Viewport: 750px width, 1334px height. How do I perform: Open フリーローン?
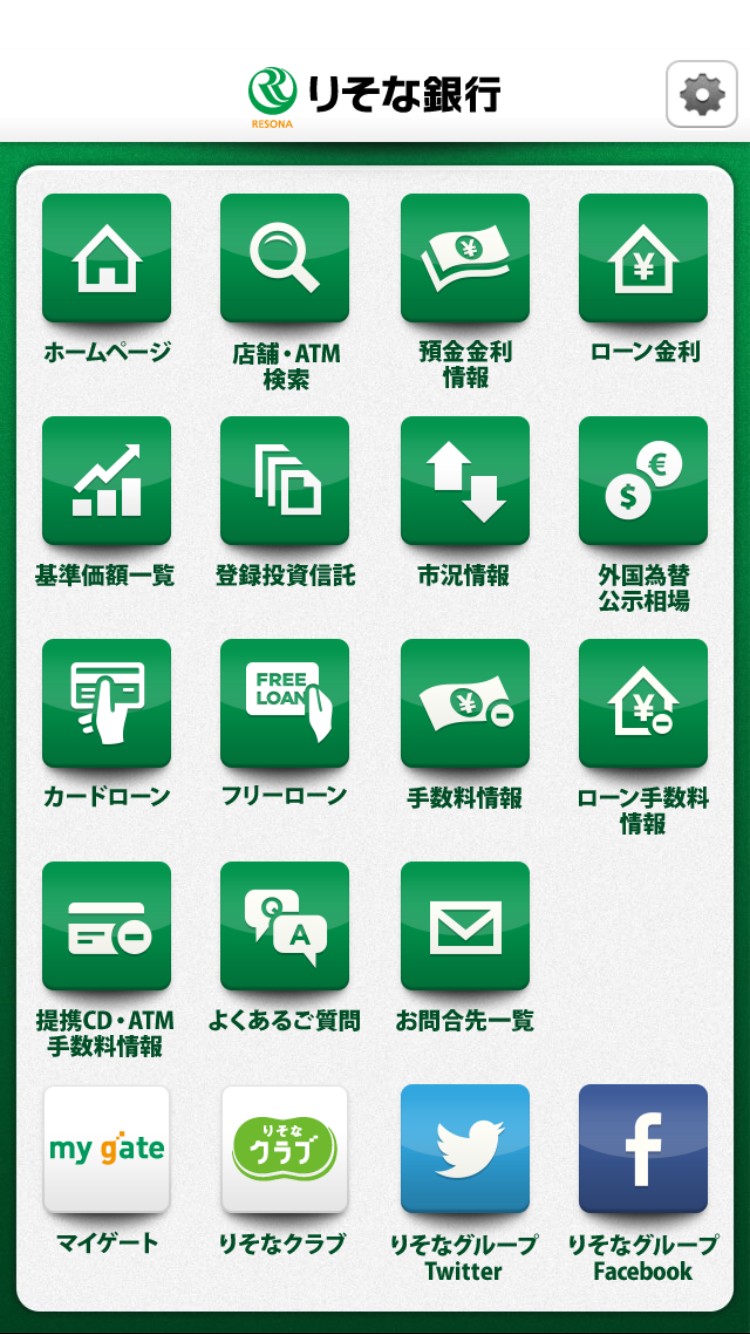[285, 704]
